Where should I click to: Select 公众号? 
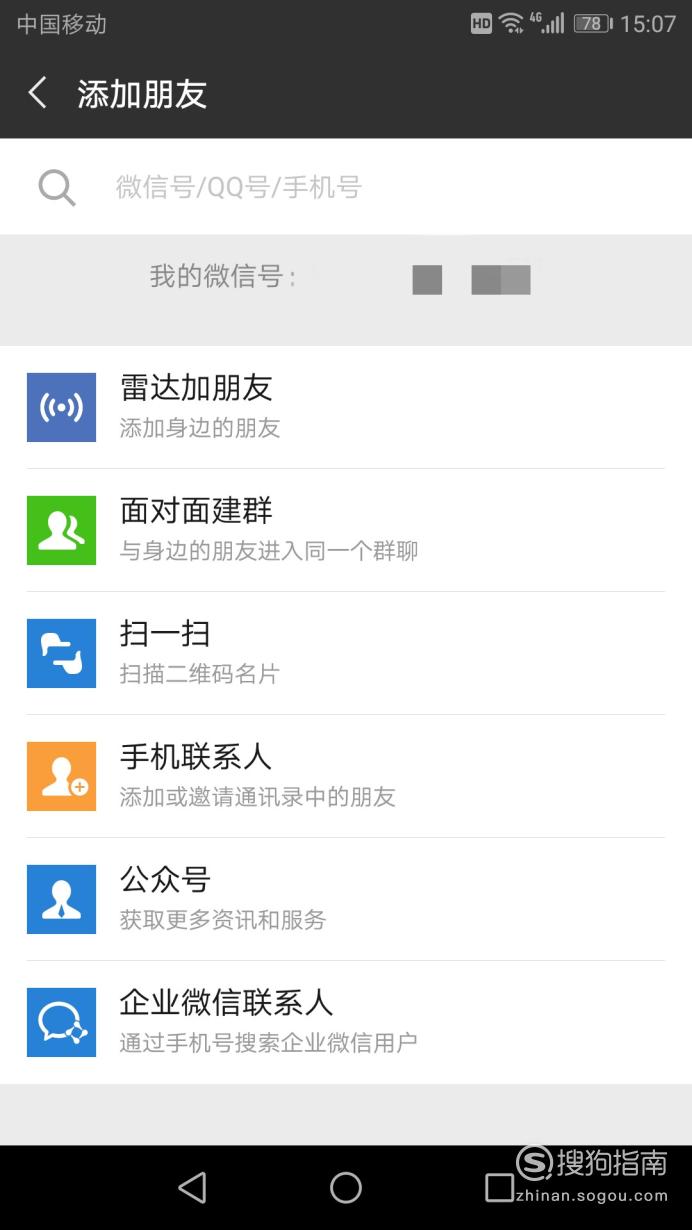coord(346,899)
